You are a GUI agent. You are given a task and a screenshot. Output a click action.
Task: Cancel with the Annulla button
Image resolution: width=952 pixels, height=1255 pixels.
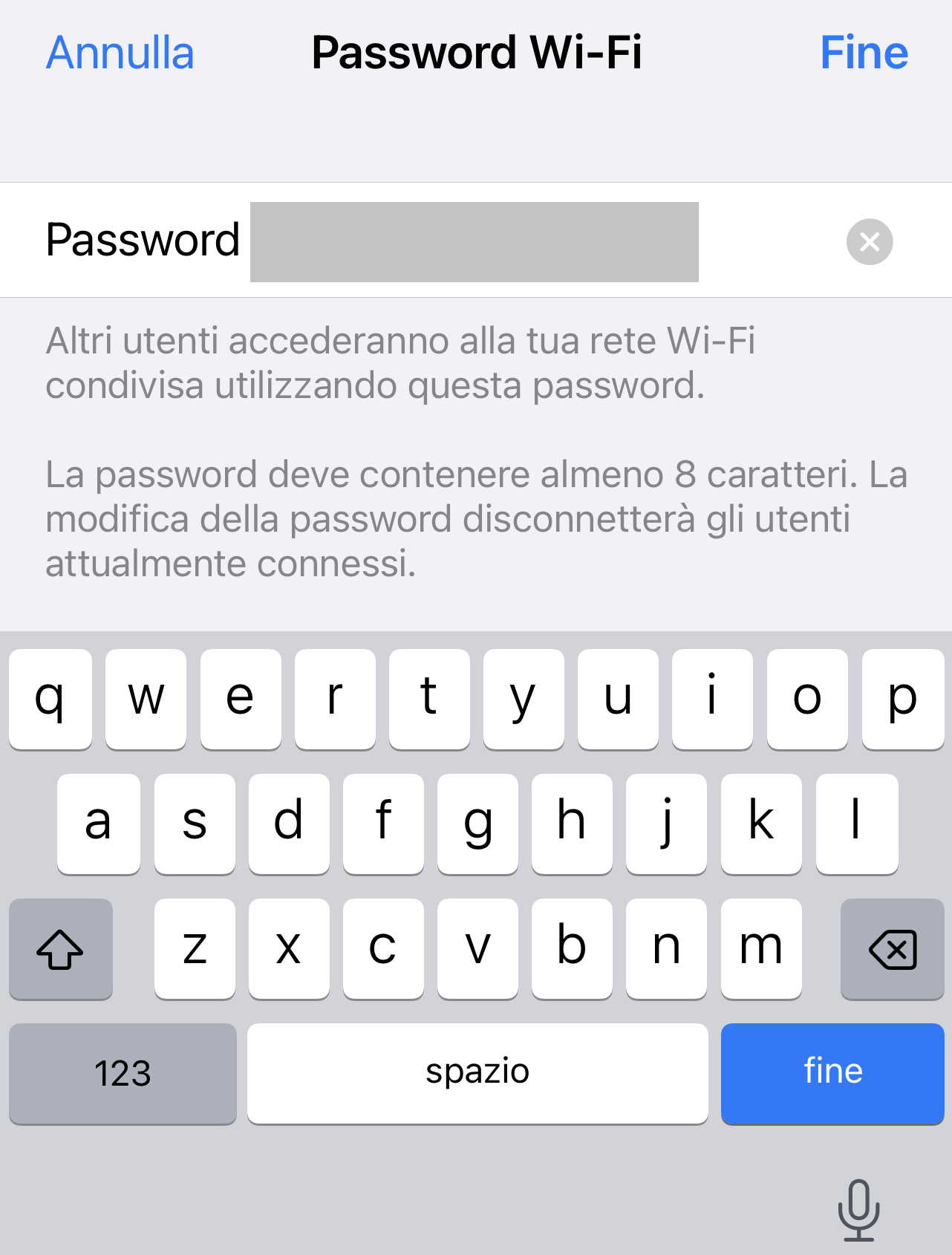tap(120, 53)
